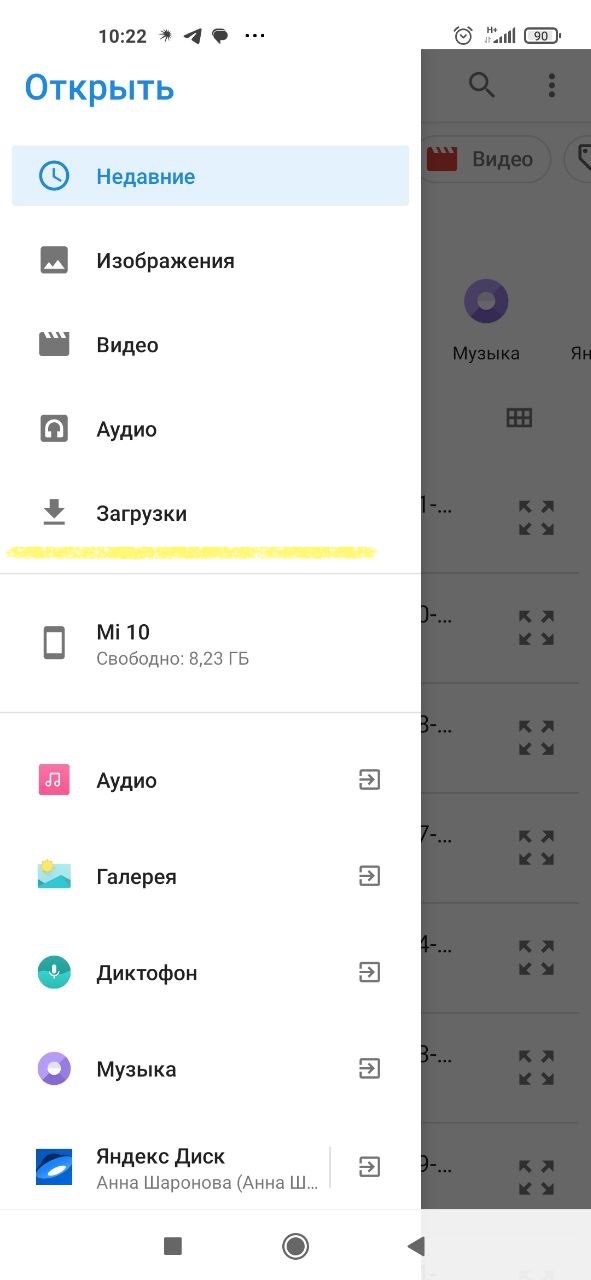591x1280 pixels.
Task: Open Загрузки folder
Action: tap(210, 513)
